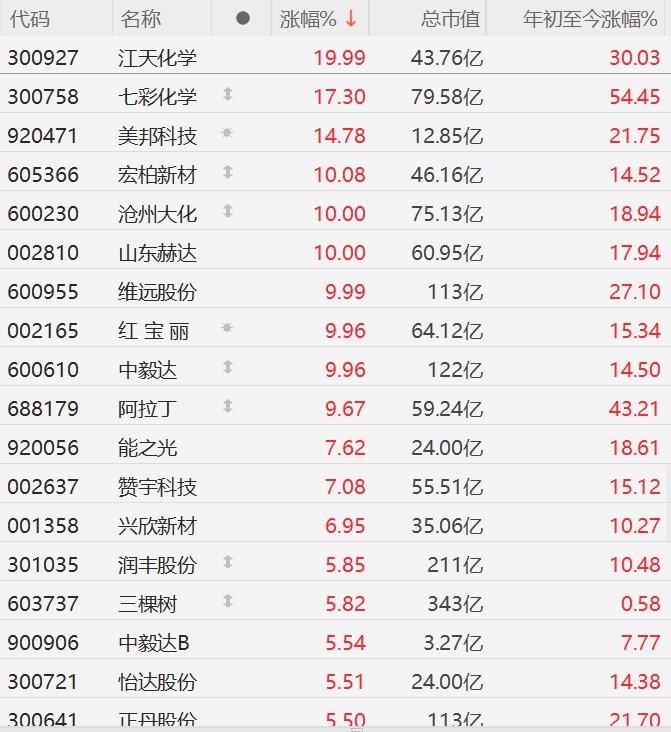View 宏柏新材 stock details
Image resolution: width=671 pixels, height=732 pixels.
157,175
